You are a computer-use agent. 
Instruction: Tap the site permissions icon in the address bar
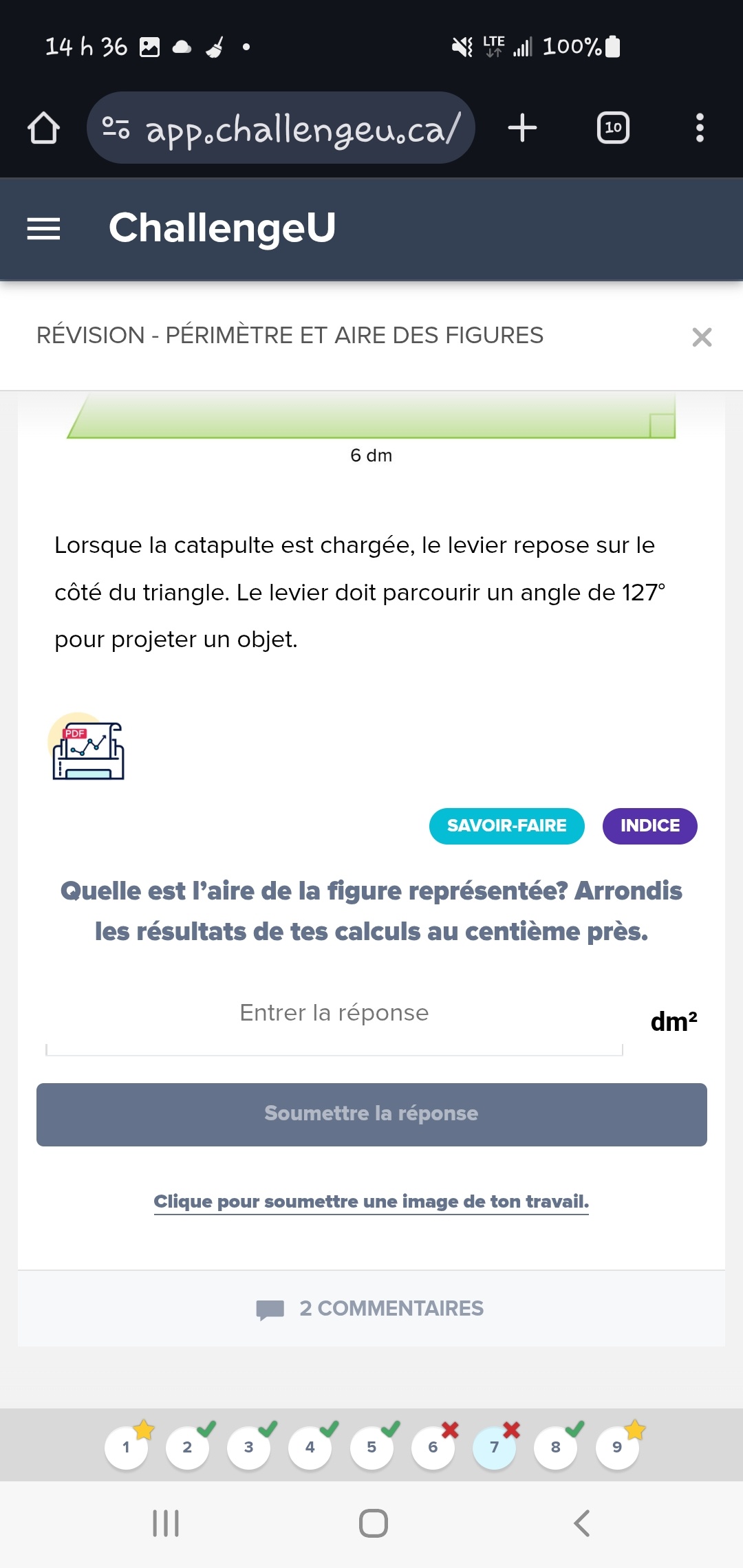click(x=117, y=127)
